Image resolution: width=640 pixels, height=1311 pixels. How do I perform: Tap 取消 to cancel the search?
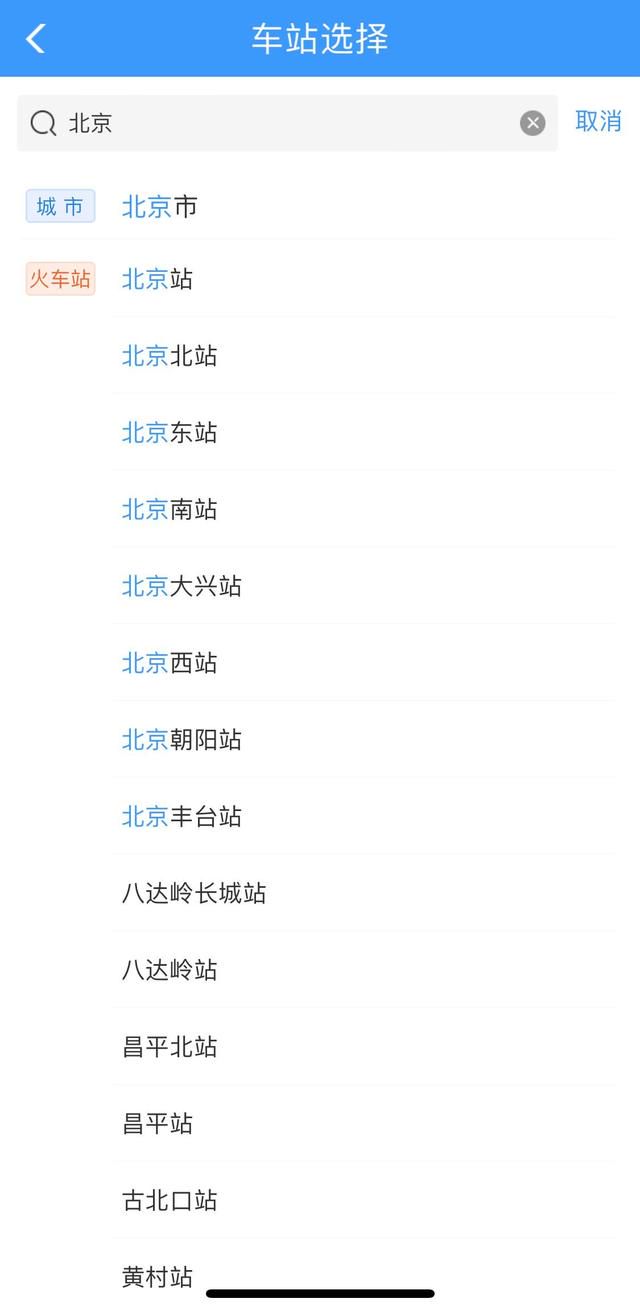point(598,121)
